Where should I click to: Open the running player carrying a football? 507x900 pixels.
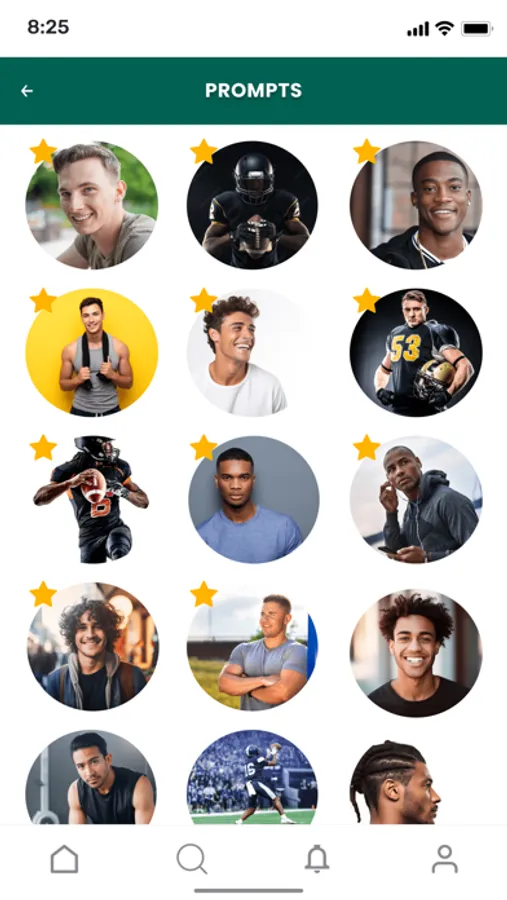point(92,499)
